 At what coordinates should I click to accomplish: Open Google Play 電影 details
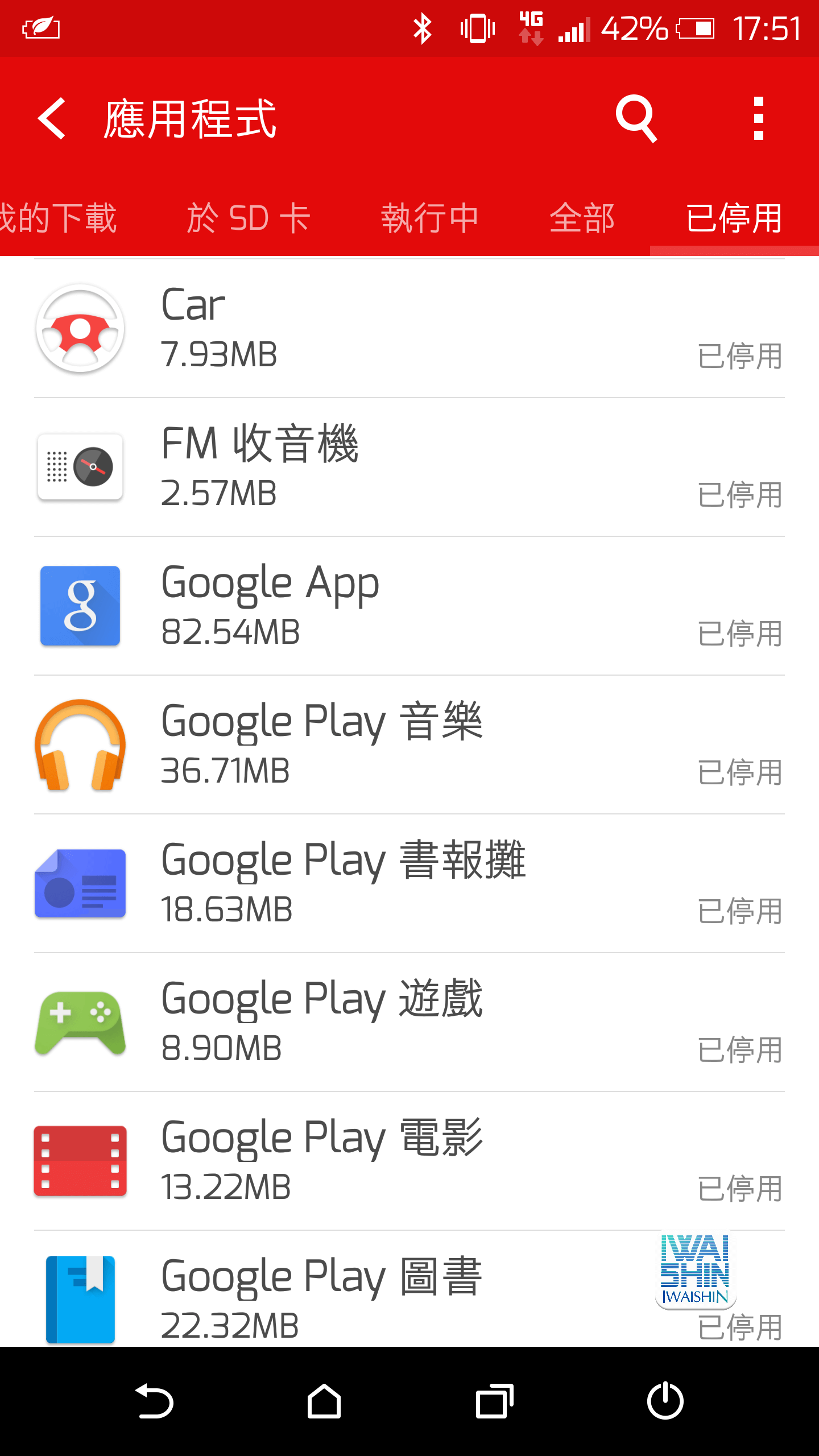click(x=409, y=1161)
